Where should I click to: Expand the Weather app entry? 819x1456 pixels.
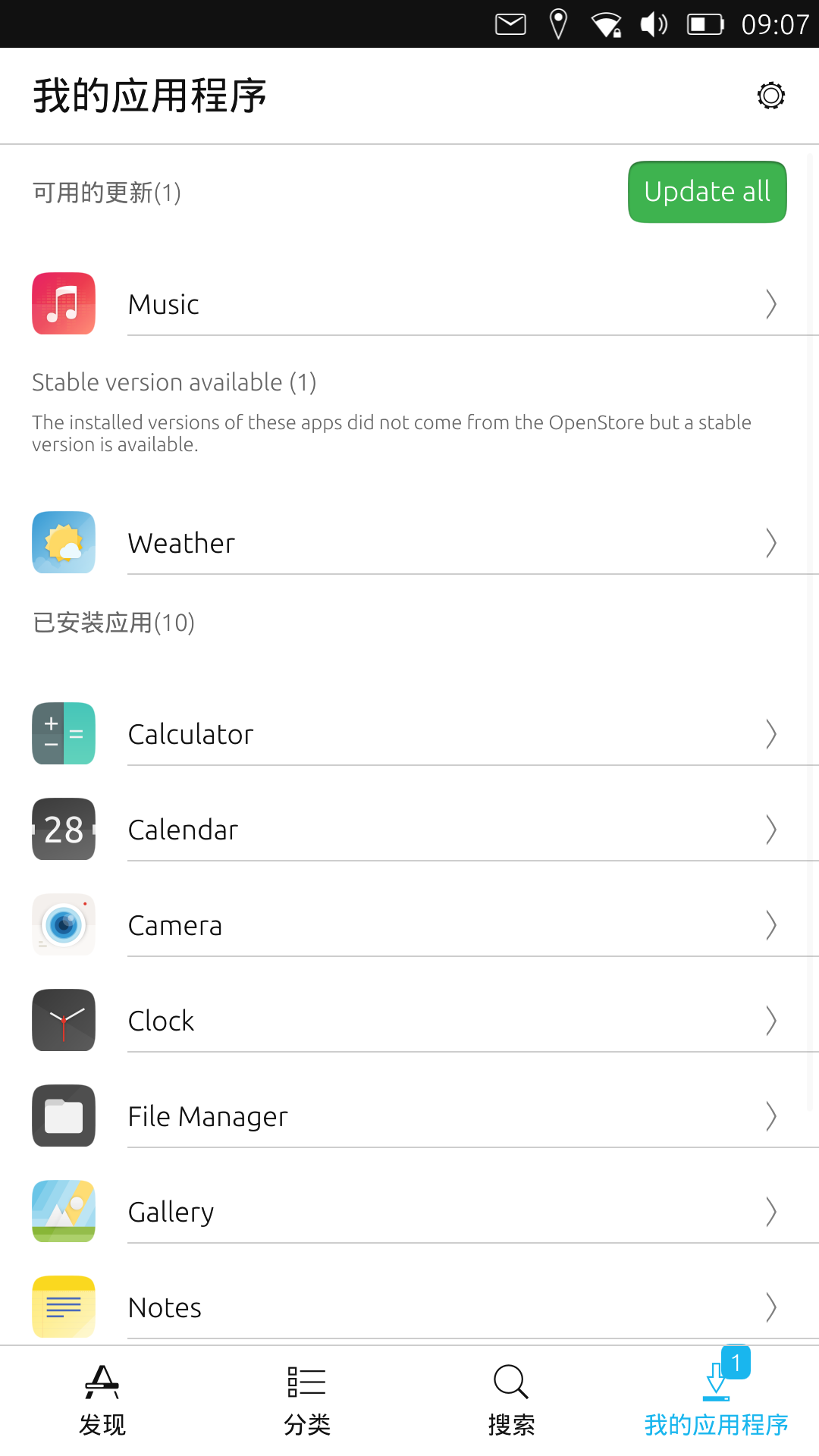(770, 542)
